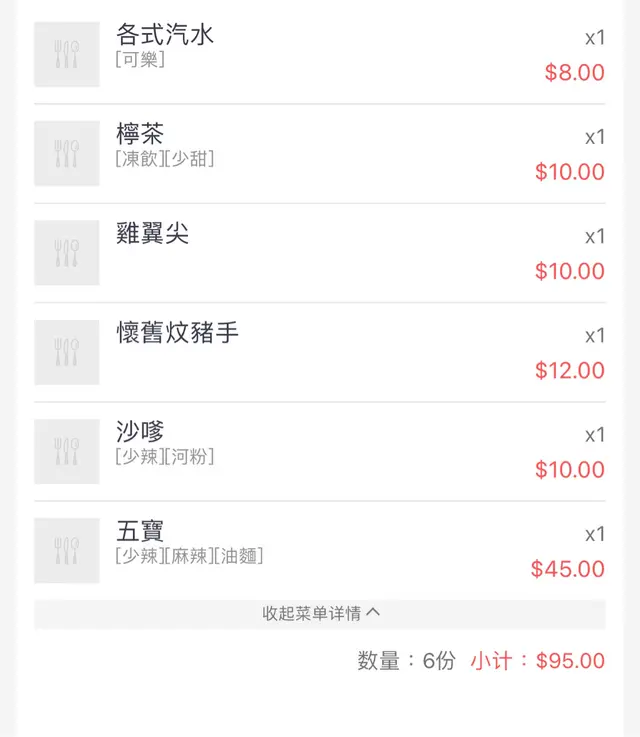Collapse the 收起菜单详情 order details

(x=320, y=613)
